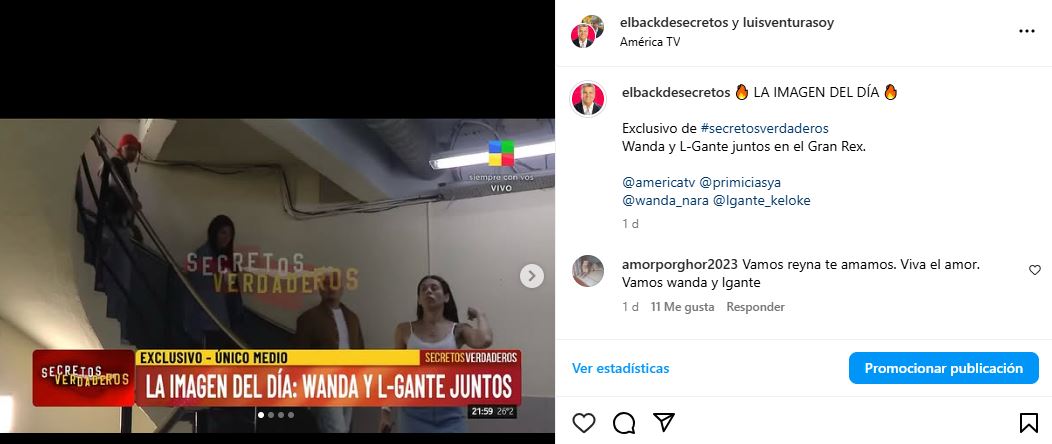Open the post options three-dot menu

pyautogui.click(x=1027, y=31)
